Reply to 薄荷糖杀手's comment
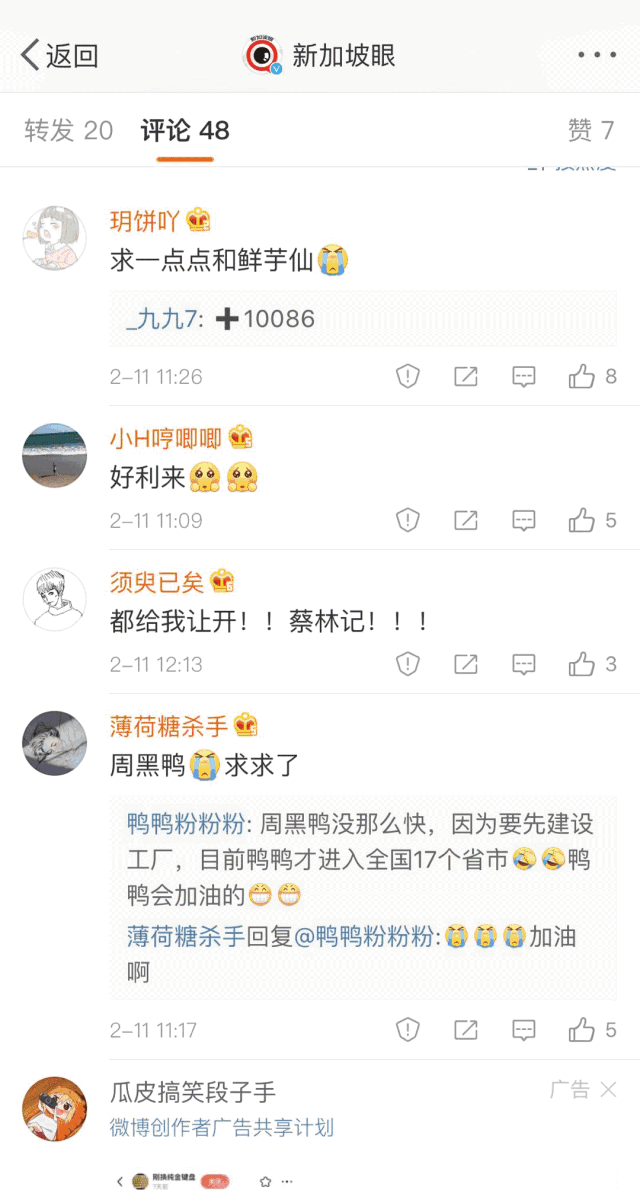Image resolution: width=640 pixels, height=1190 pixels. click(524, 1030)
